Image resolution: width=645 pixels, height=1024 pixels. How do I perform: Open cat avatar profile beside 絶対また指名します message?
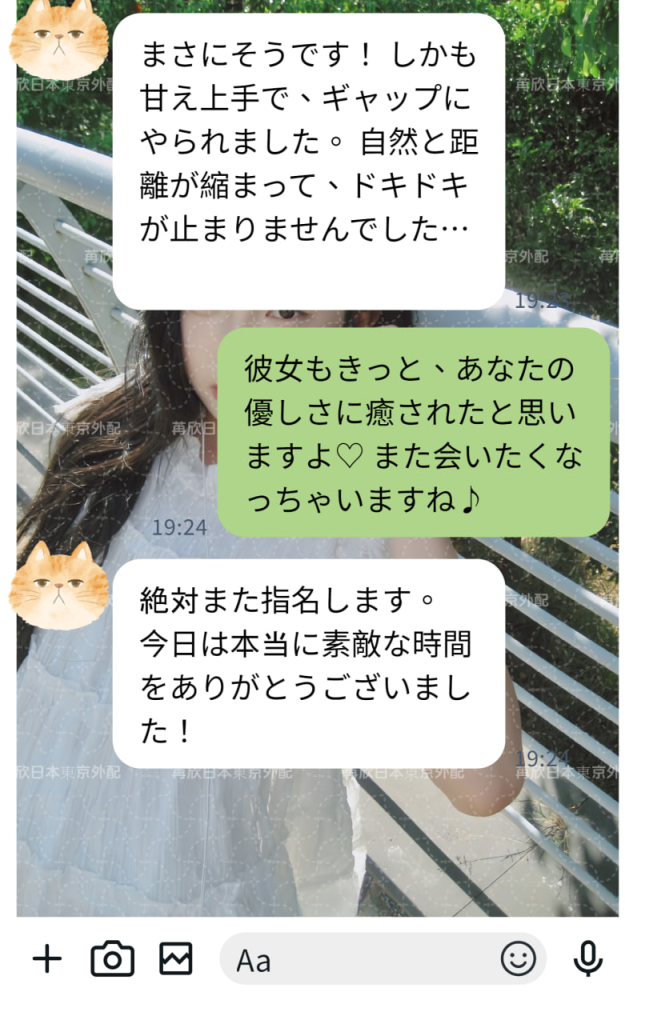[x=59, y=586]
